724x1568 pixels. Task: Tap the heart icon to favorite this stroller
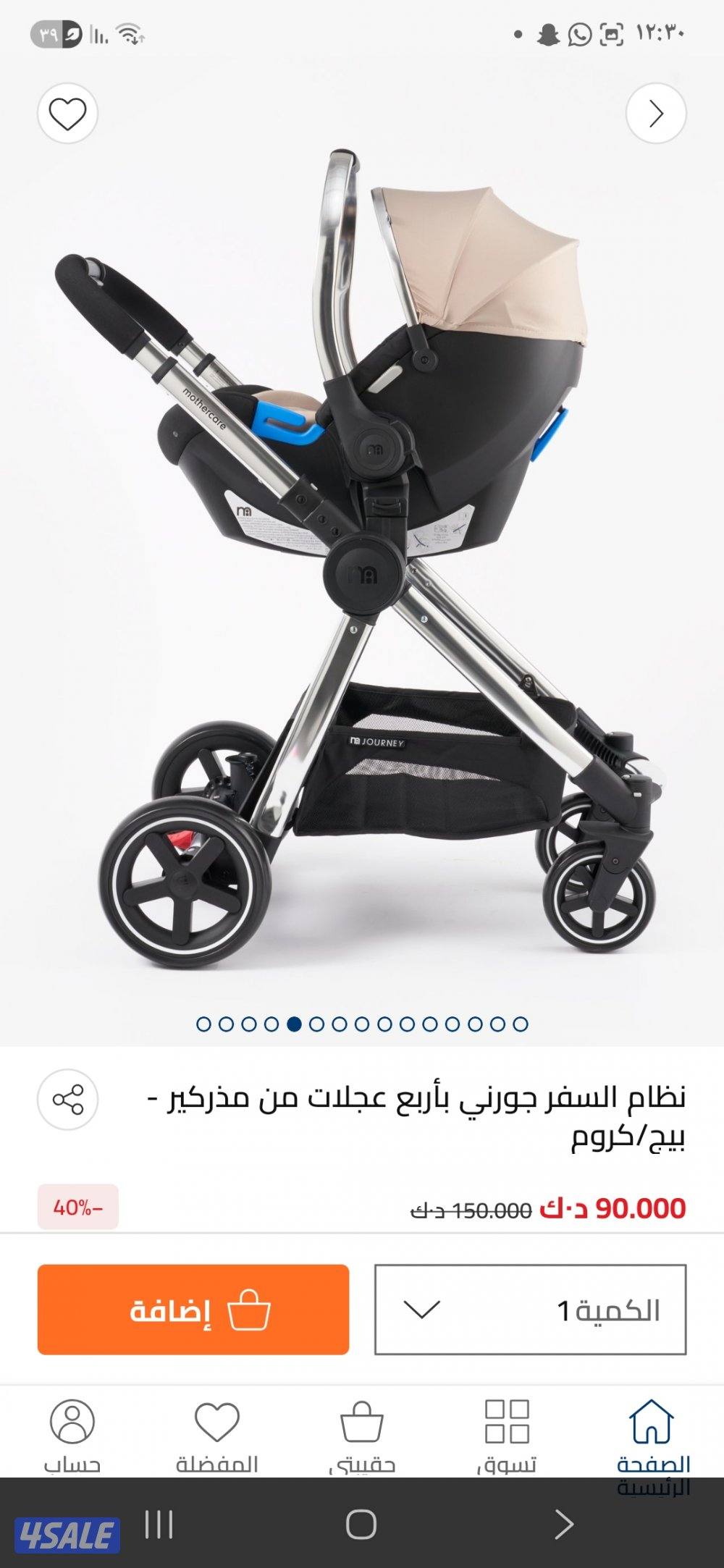coord(68,112)
